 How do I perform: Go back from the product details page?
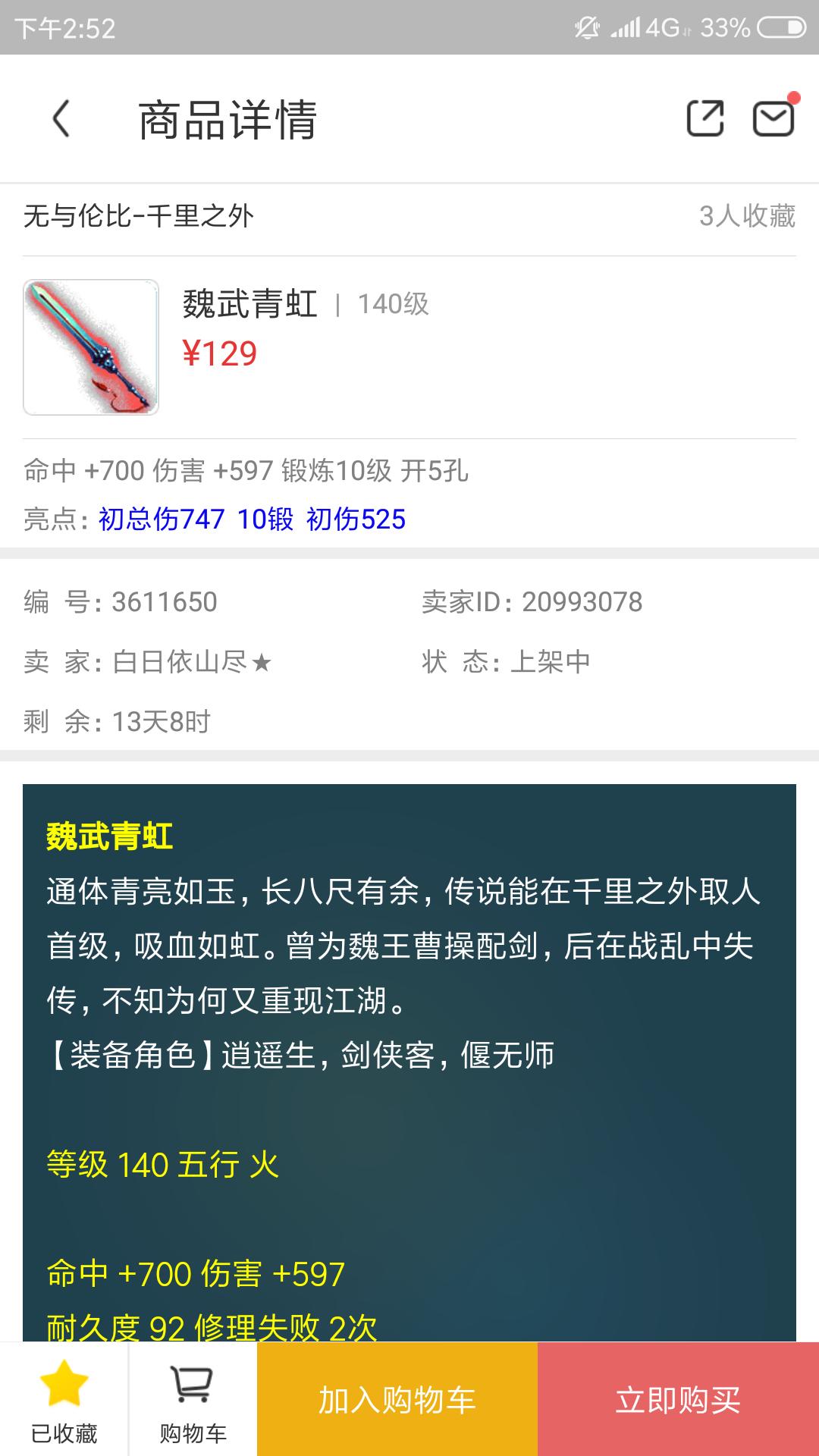coord(61,119)
